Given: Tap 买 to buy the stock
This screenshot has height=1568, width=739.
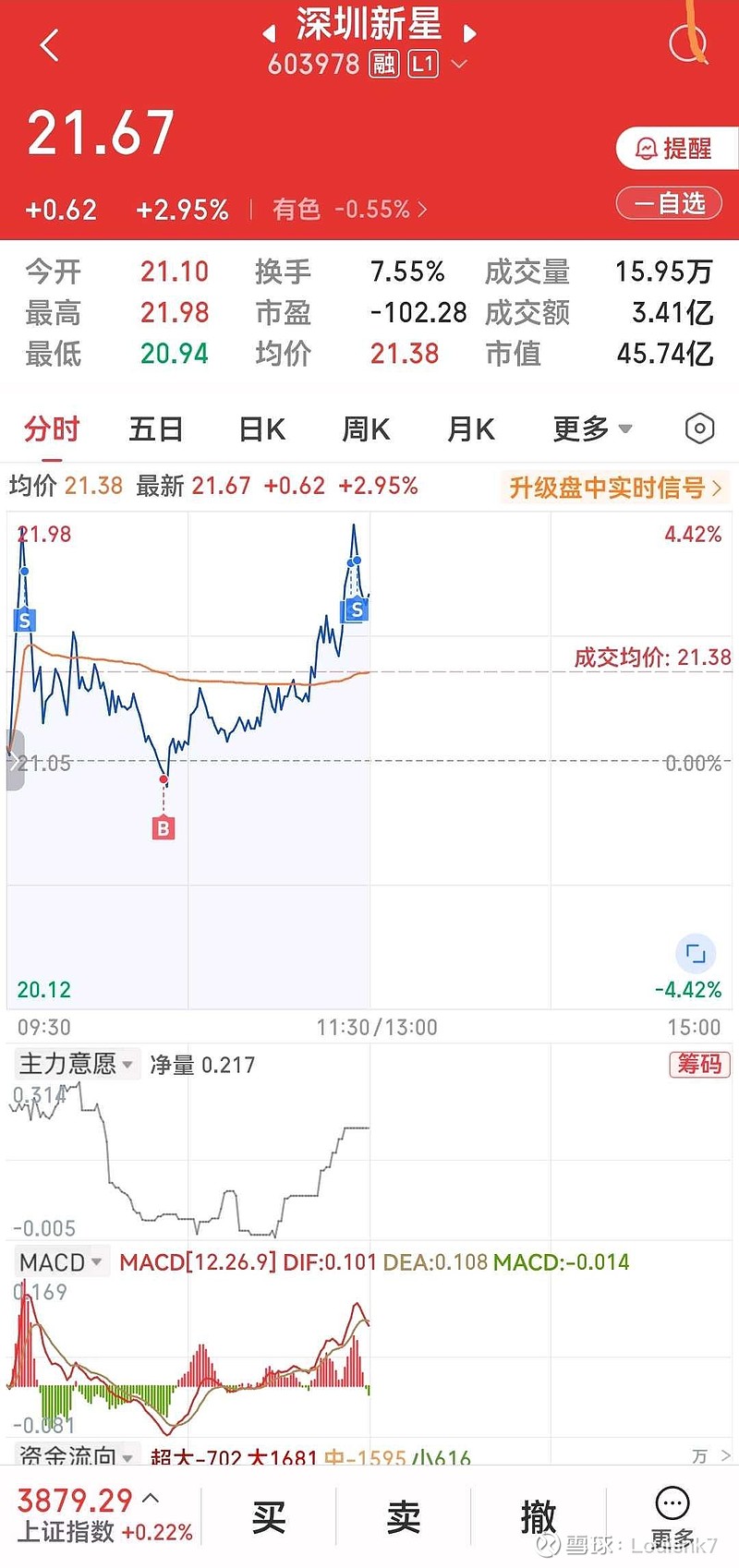Looking at the screenshot, I should click(x=269, y=1517).
